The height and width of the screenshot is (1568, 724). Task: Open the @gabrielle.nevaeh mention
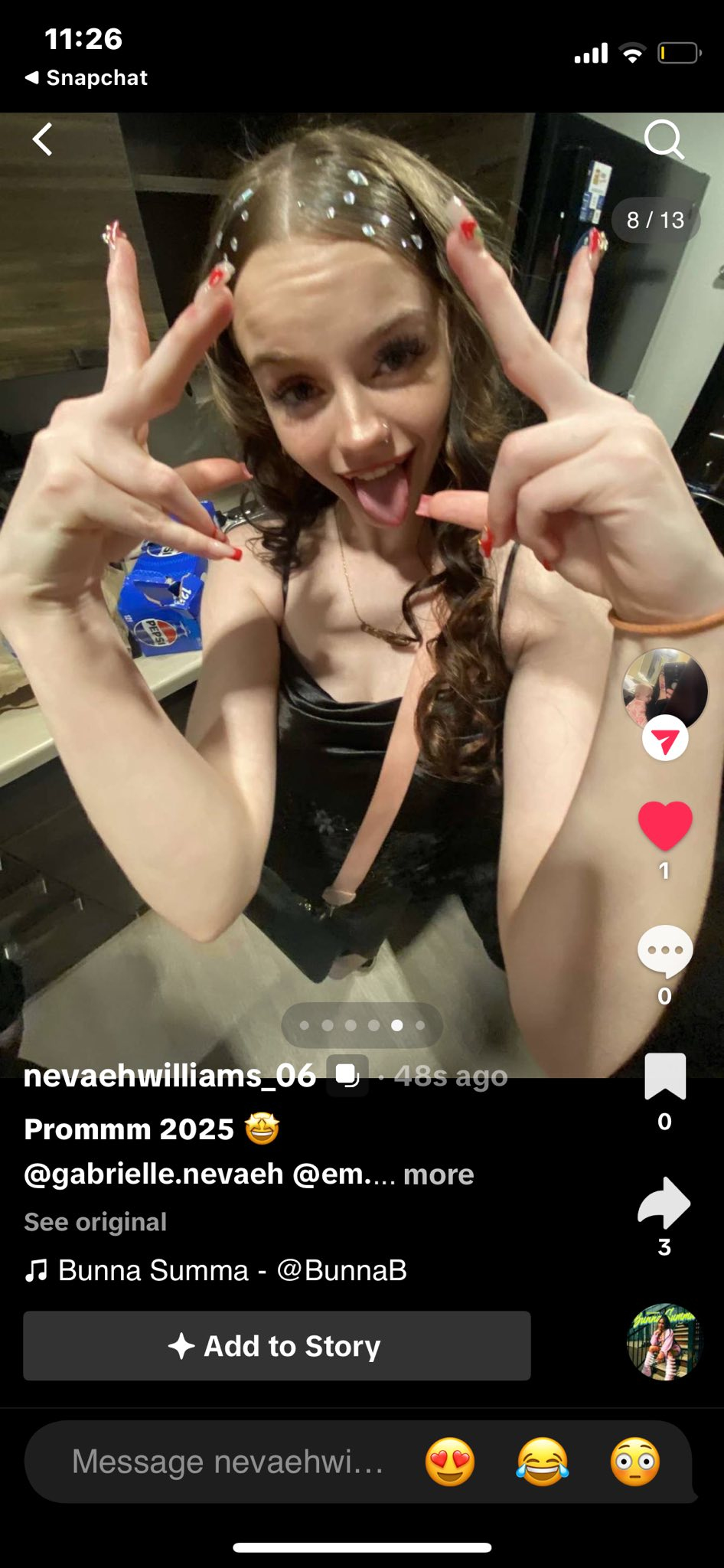point(153,1174)
